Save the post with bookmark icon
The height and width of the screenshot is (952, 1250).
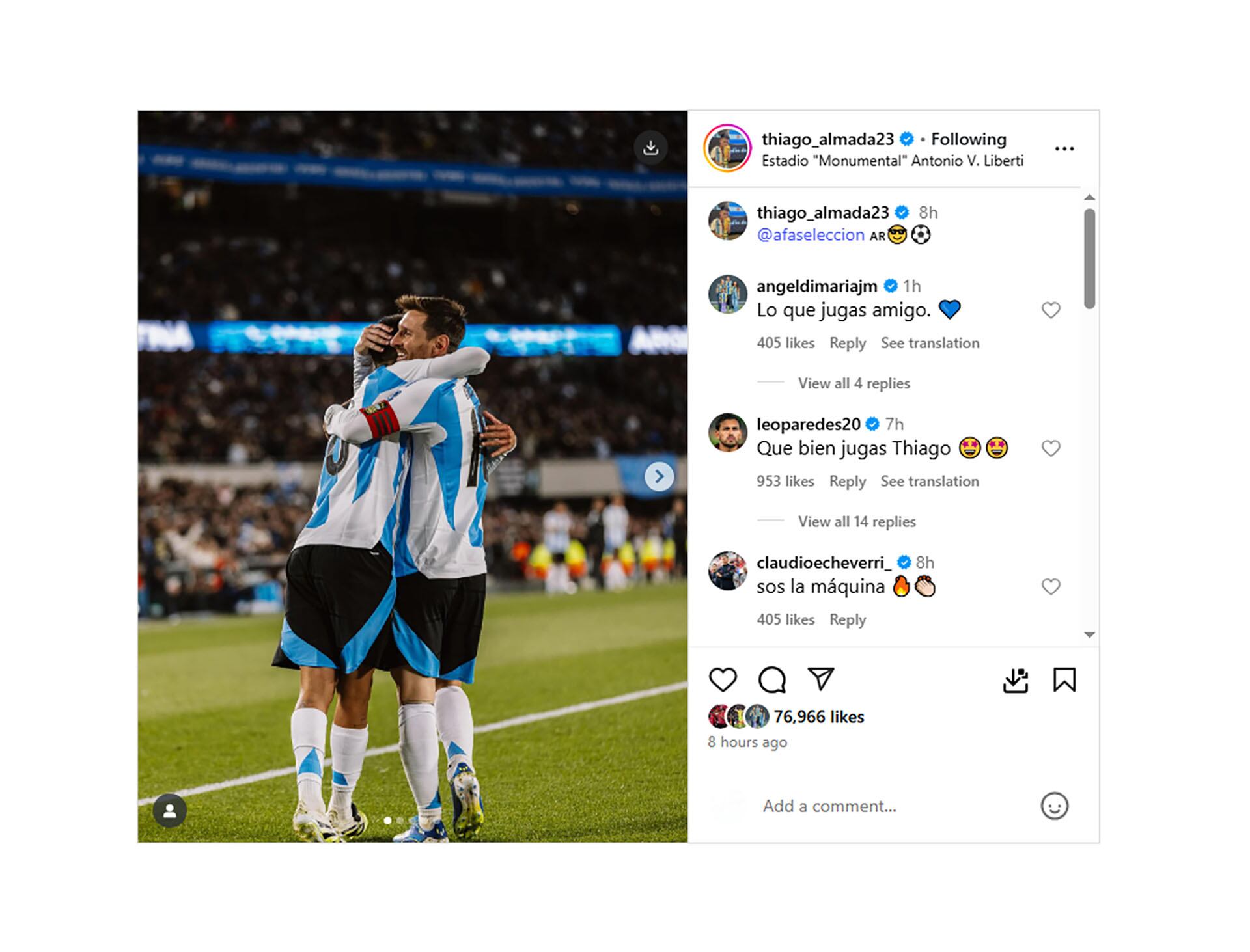tap(1064, 680)
